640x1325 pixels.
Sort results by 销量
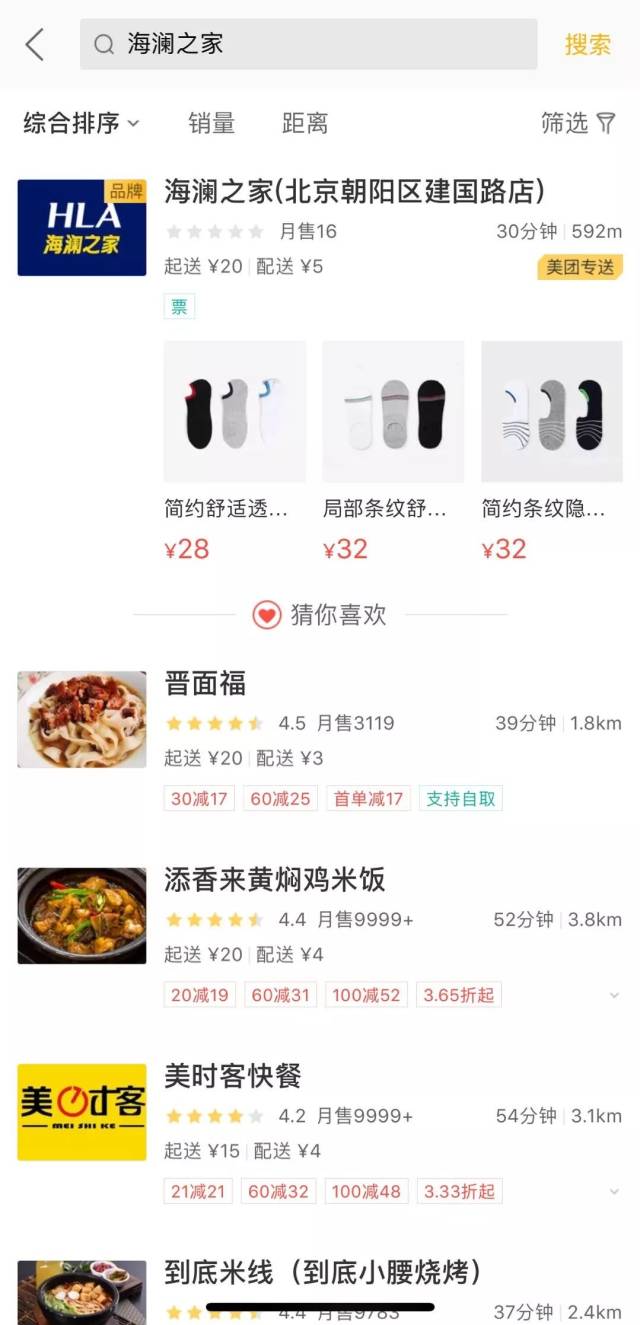click(211, 123)
